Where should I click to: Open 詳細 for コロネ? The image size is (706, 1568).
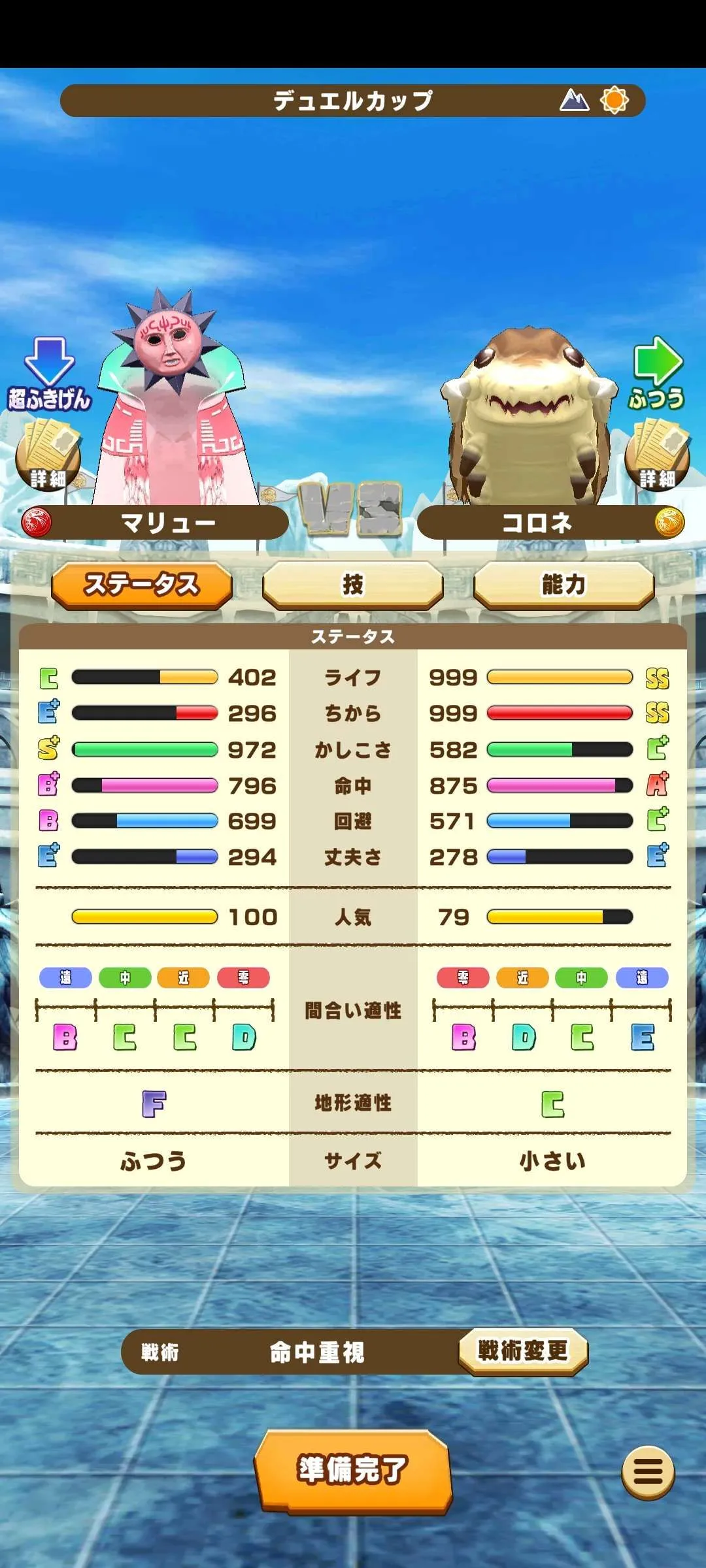coord(657,456)
